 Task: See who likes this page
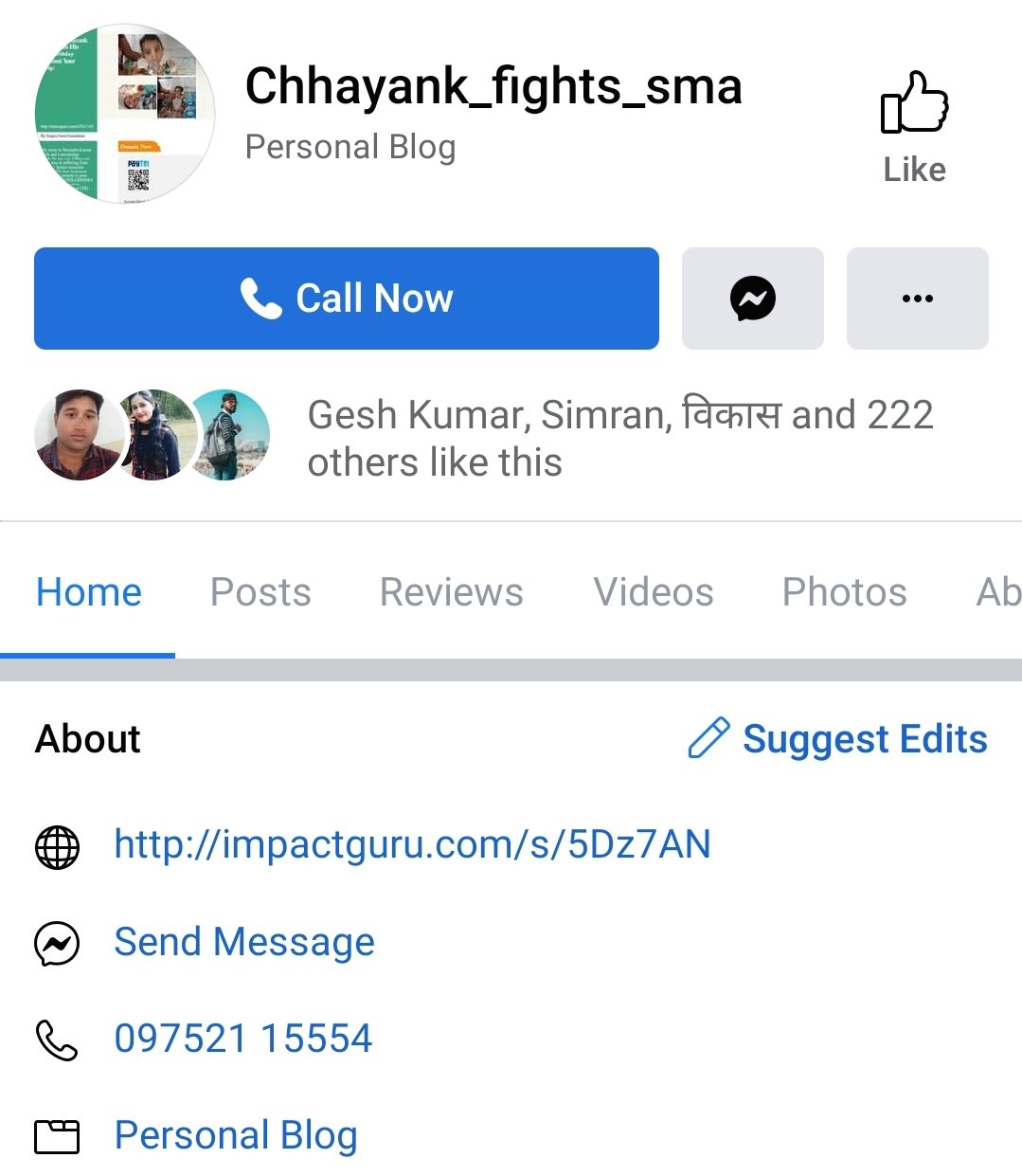tap(619, 438)
